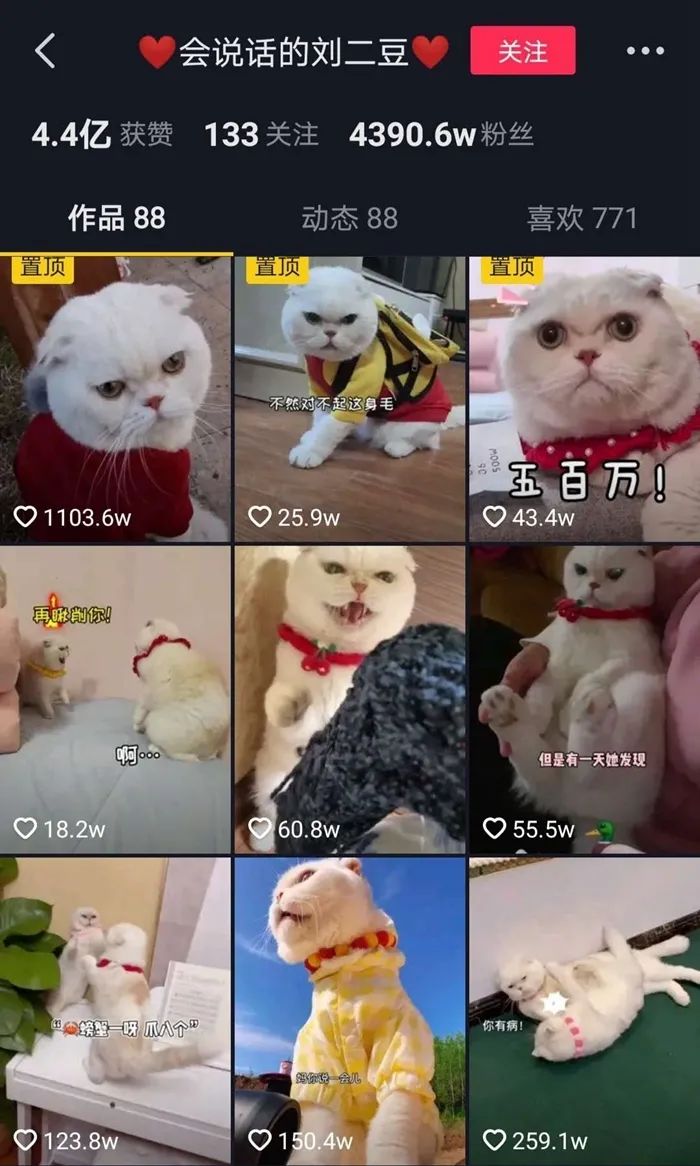Open the video with 60.8w likes
700x1166 pixels.
coord(350,700)
